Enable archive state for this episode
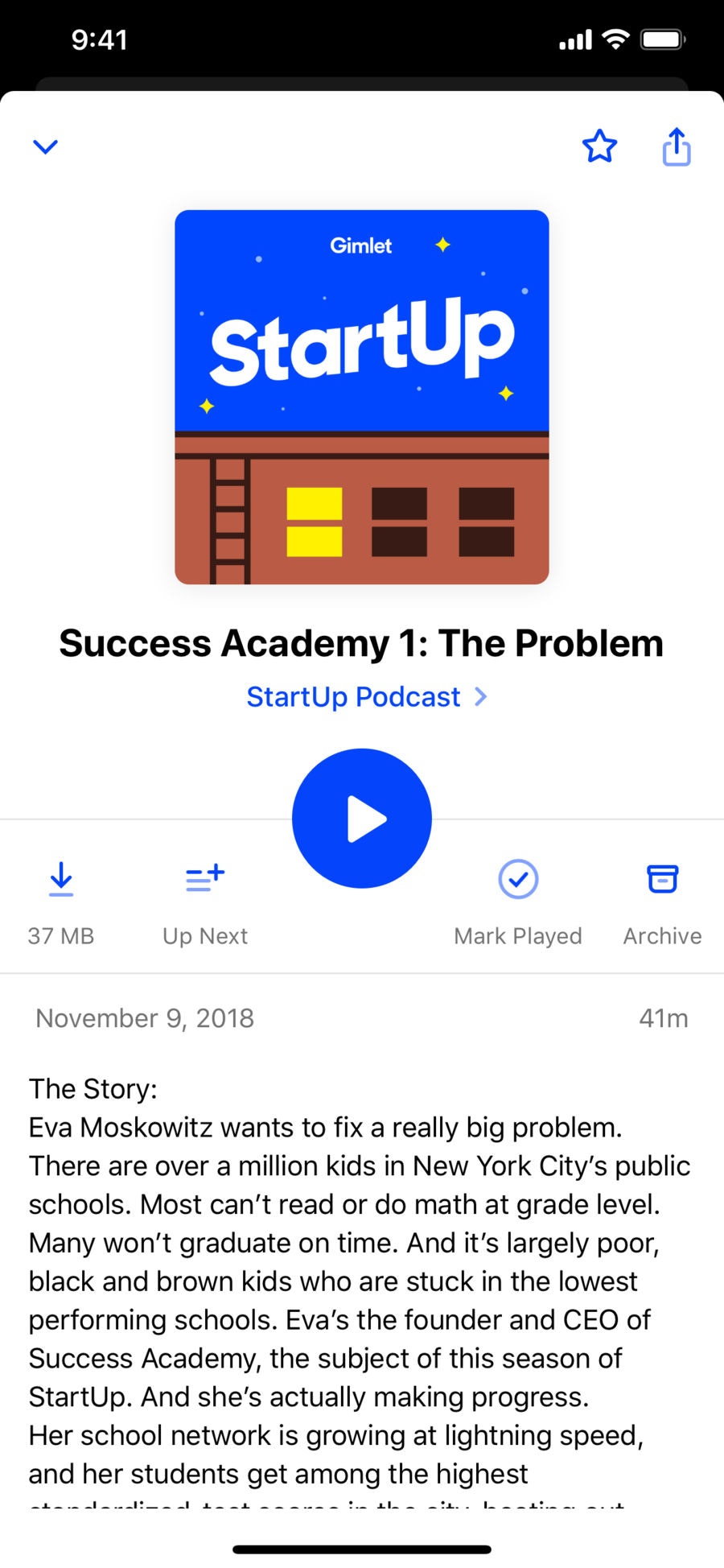 (x=661, y=878)
